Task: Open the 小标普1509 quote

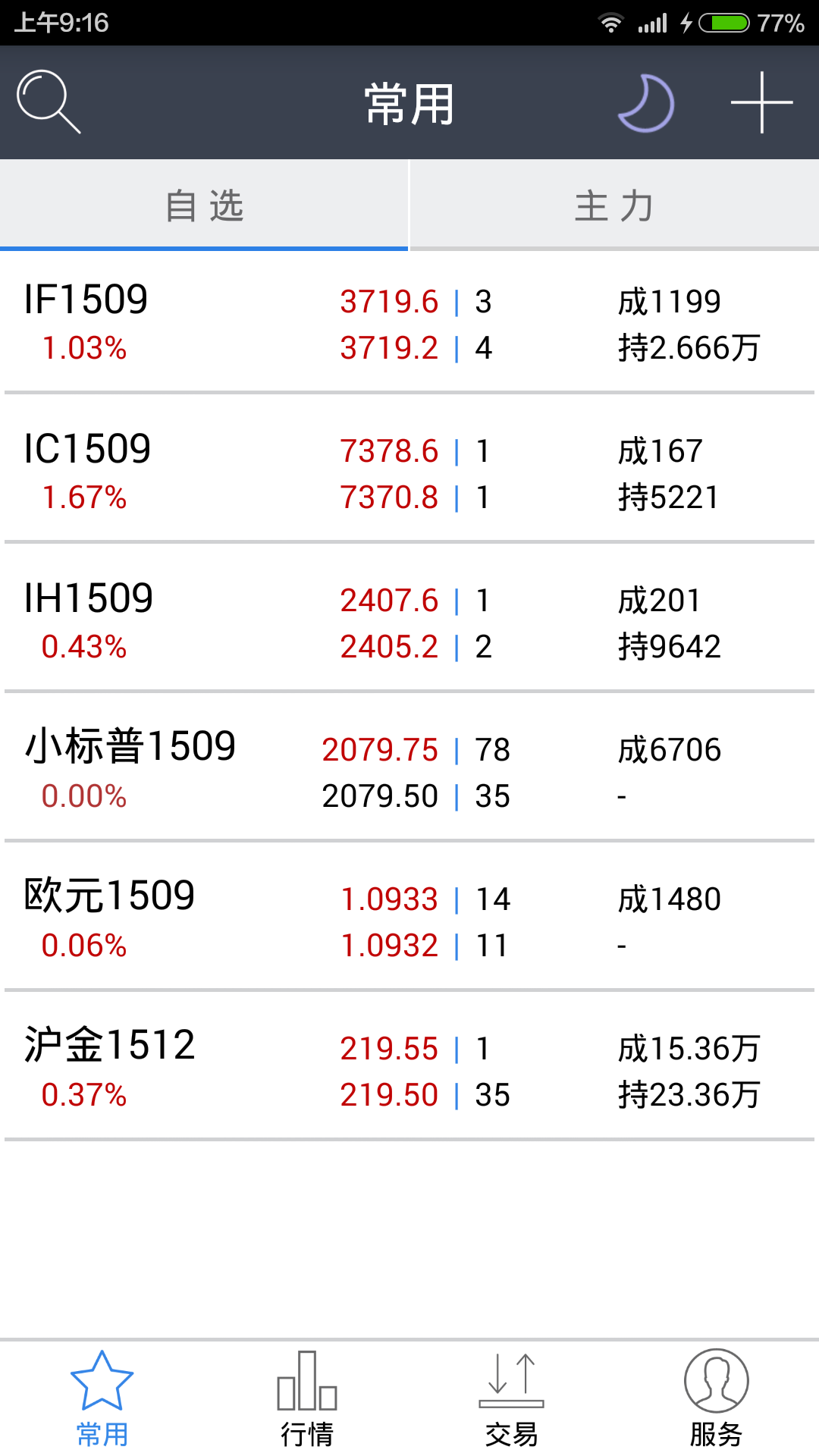Action: 409,772
